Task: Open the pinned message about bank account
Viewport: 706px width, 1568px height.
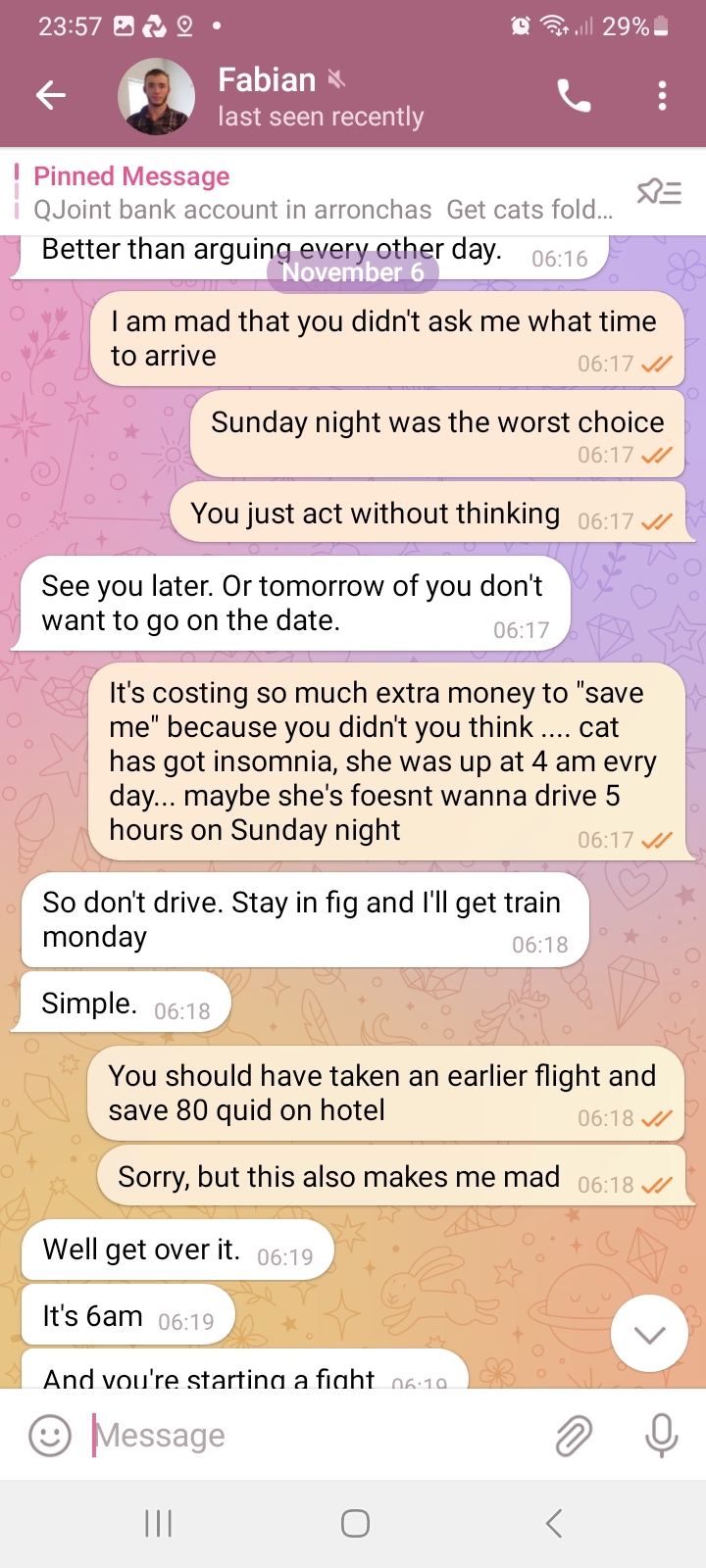Action: [x=324, y=193]
